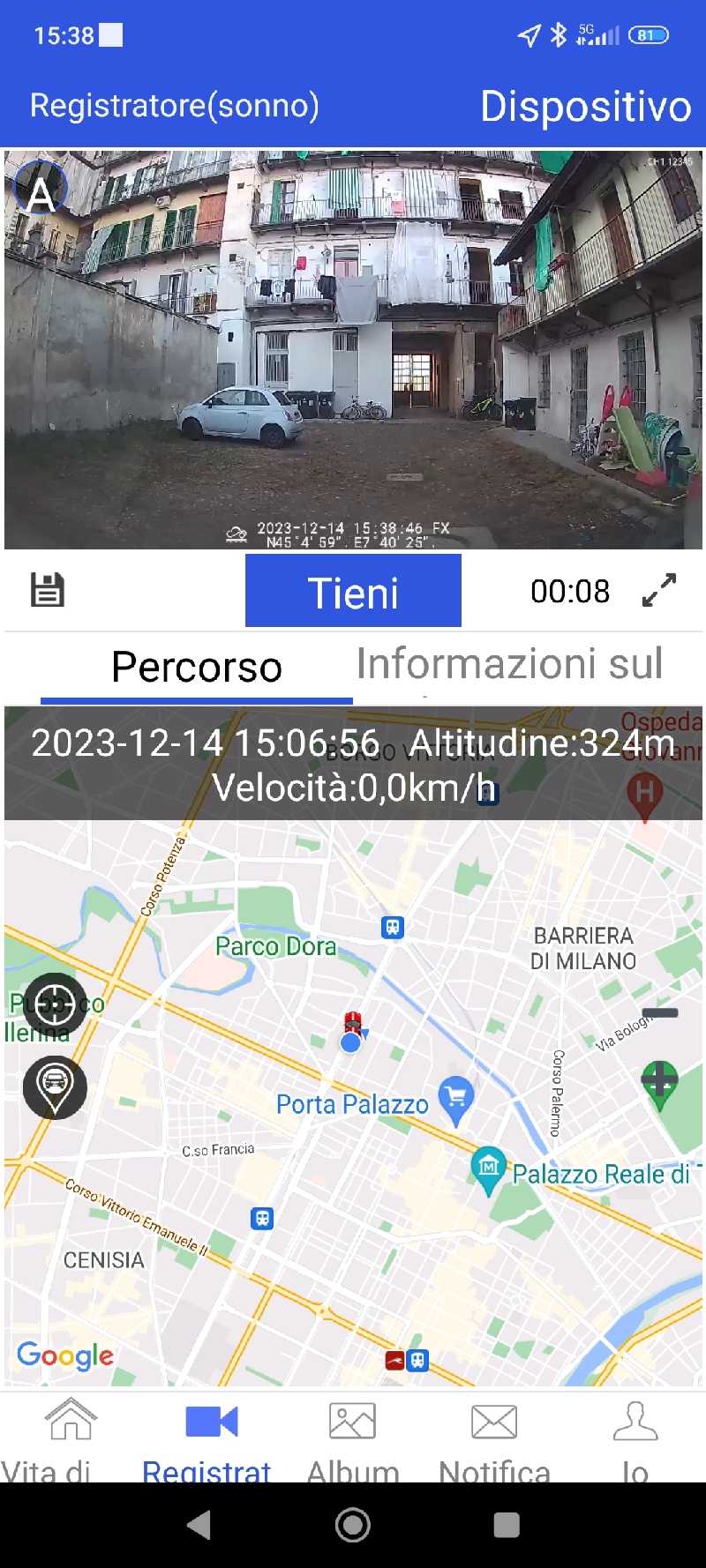
Task: Tap the Tieni button
Action: (353, 591)
